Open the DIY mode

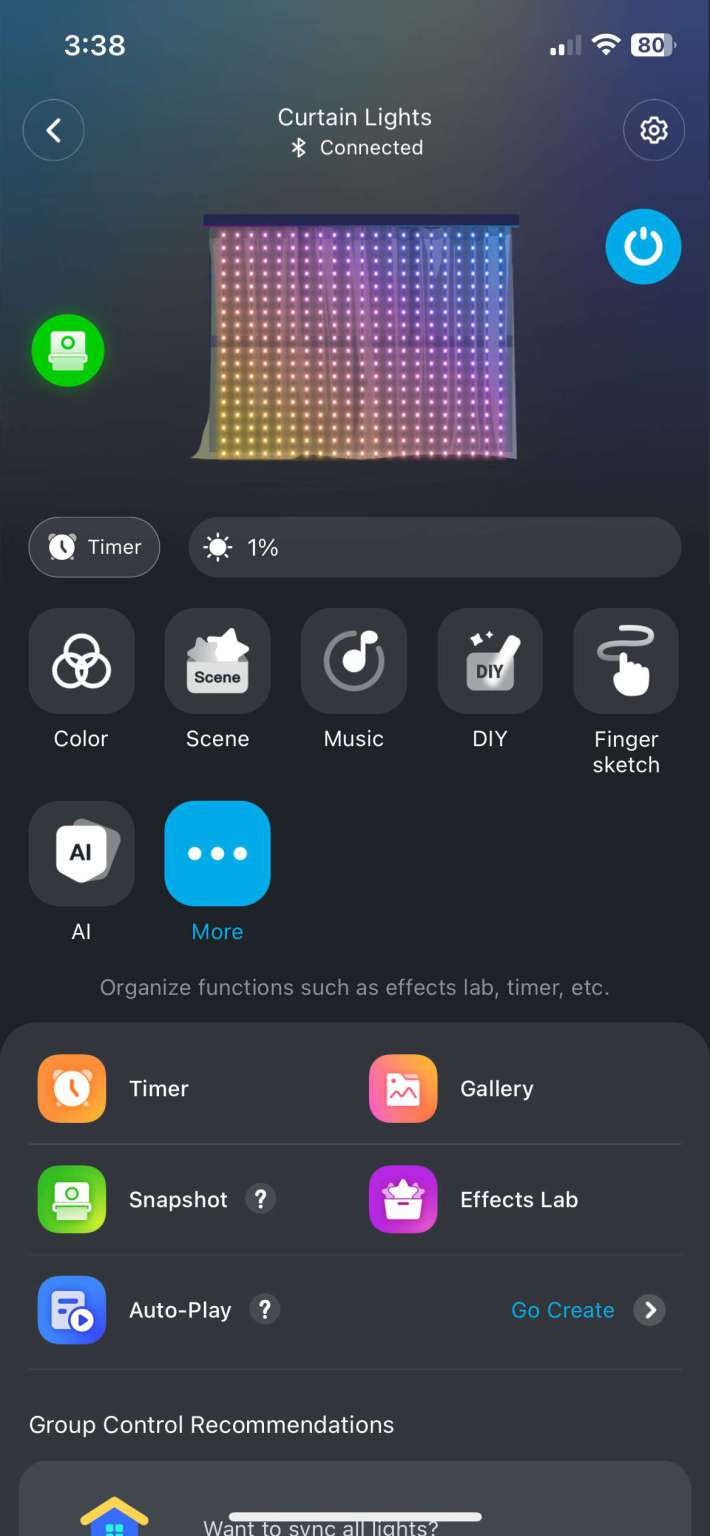pos(490,661)
